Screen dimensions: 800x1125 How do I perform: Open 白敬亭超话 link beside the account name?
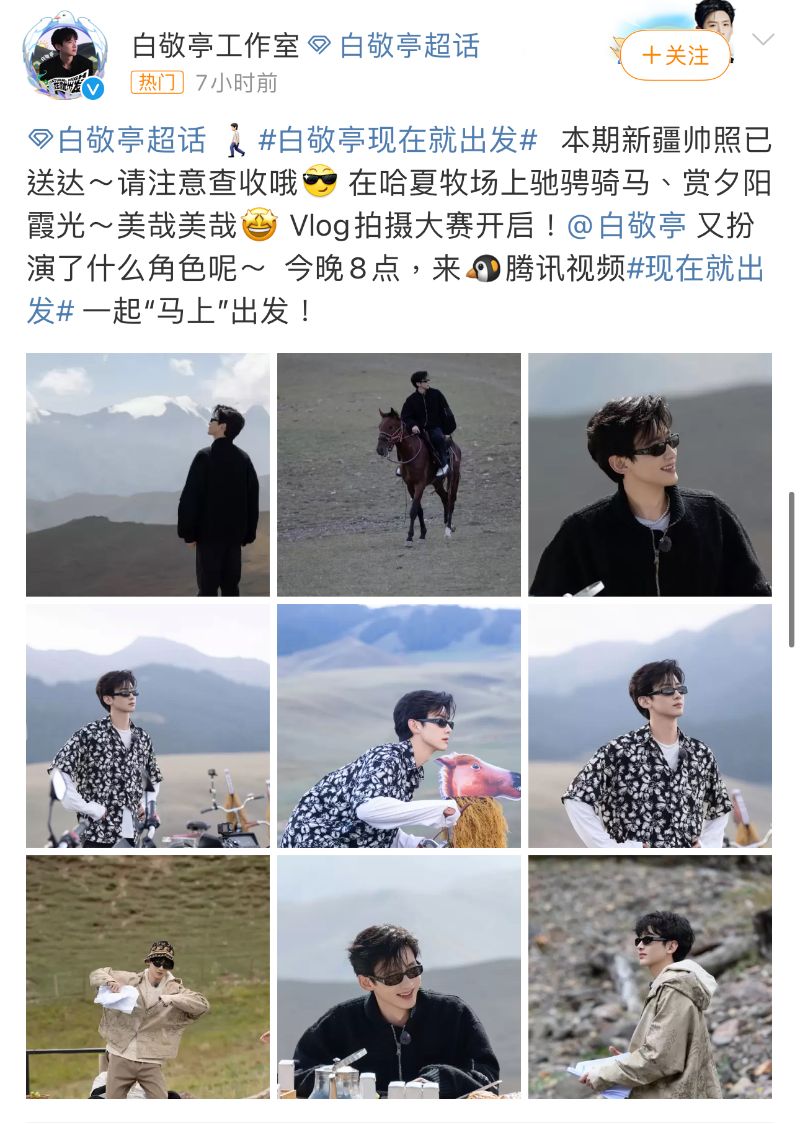[396, 45]
